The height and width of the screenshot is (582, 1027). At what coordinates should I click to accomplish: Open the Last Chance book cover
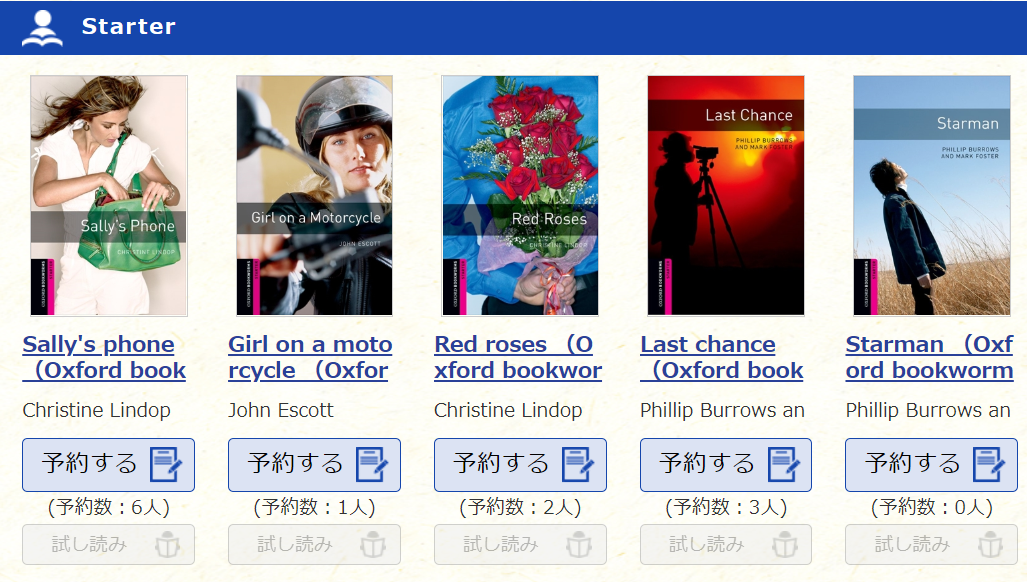[x=726, y=196]
